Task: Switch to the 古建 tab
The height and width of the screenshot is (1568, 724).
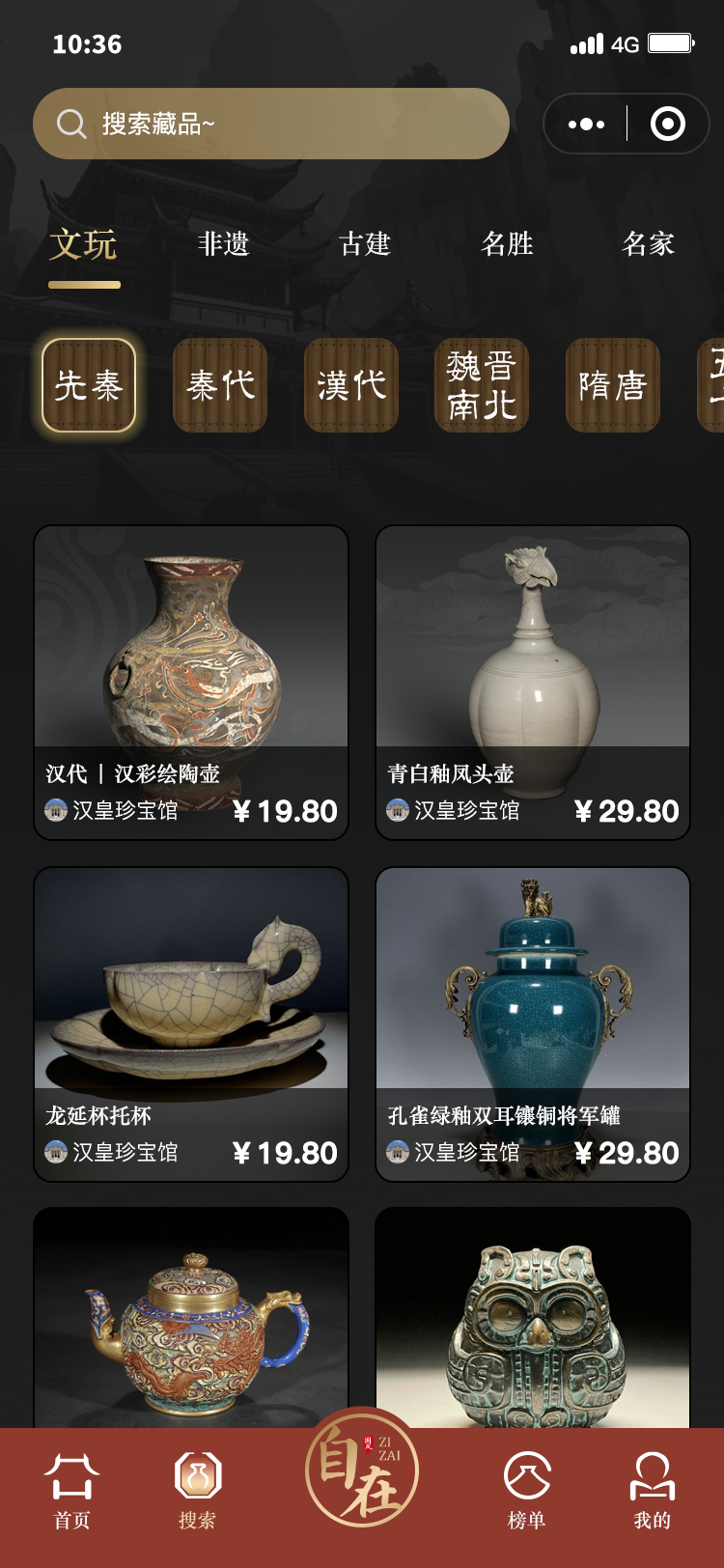Action: [x=365, y=244]
